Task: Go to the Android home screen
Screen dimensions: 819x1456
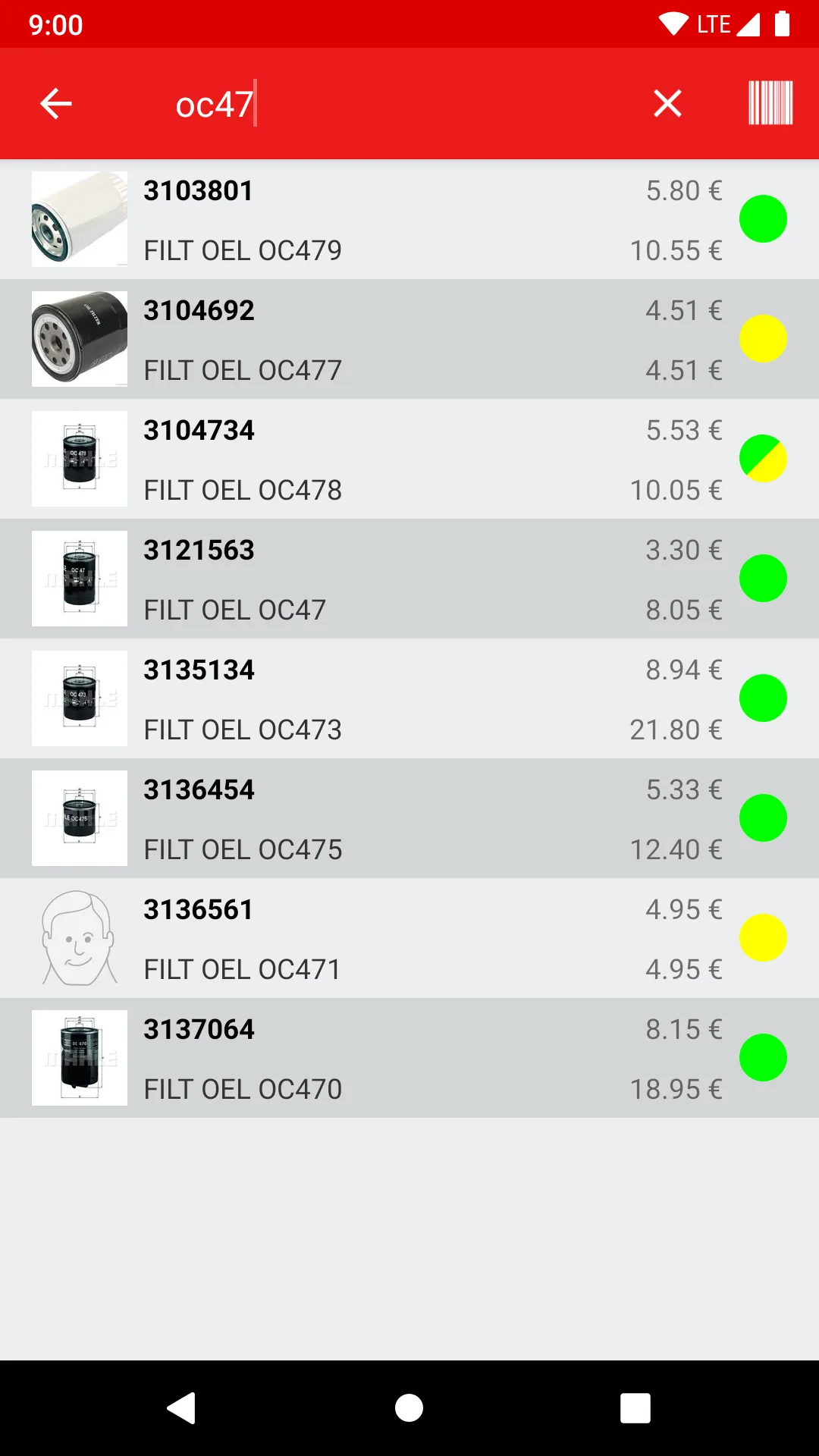Action: (x=409, y=1408)
